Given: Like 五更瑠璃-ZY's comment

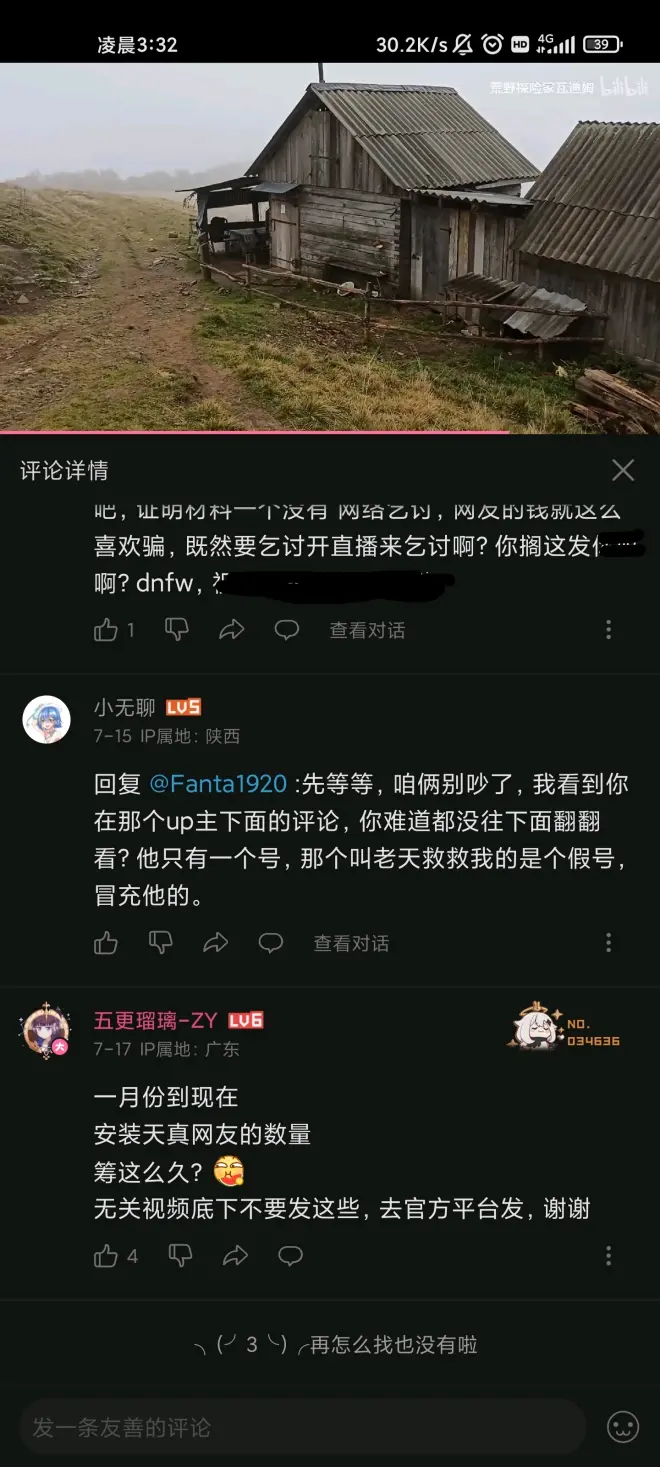Looking at the screenshot, I should [x=106, y=1256].
